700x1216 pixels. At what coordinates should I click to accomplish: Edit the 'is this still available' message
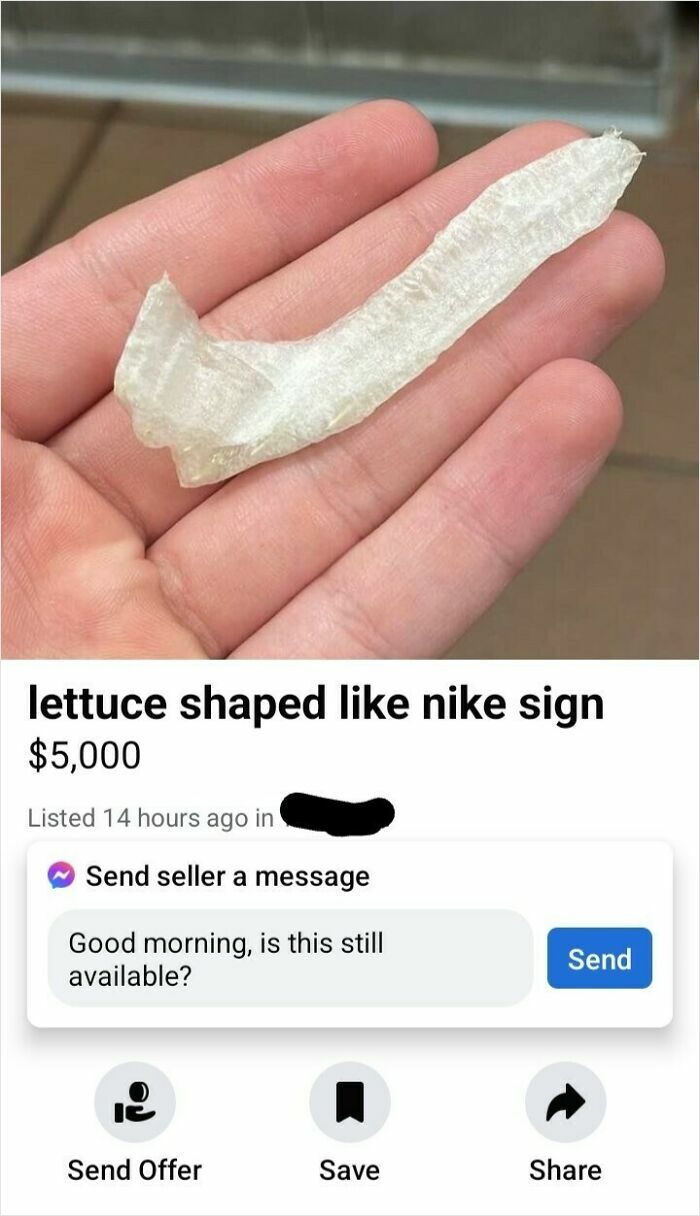290,958
